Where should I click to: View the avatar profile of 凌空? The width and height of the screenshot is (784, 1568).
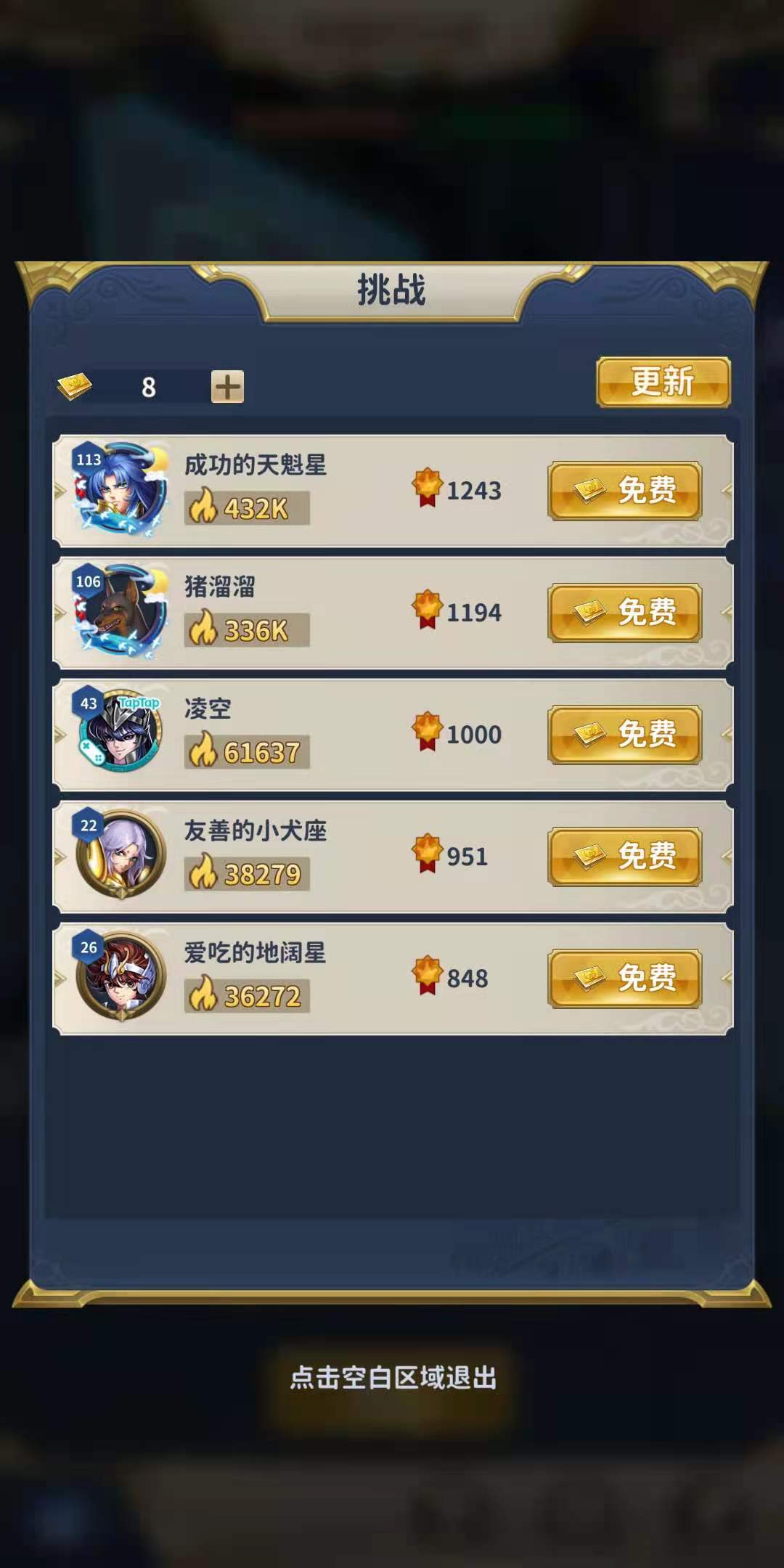pyautogui.click(x=120, y=733)
